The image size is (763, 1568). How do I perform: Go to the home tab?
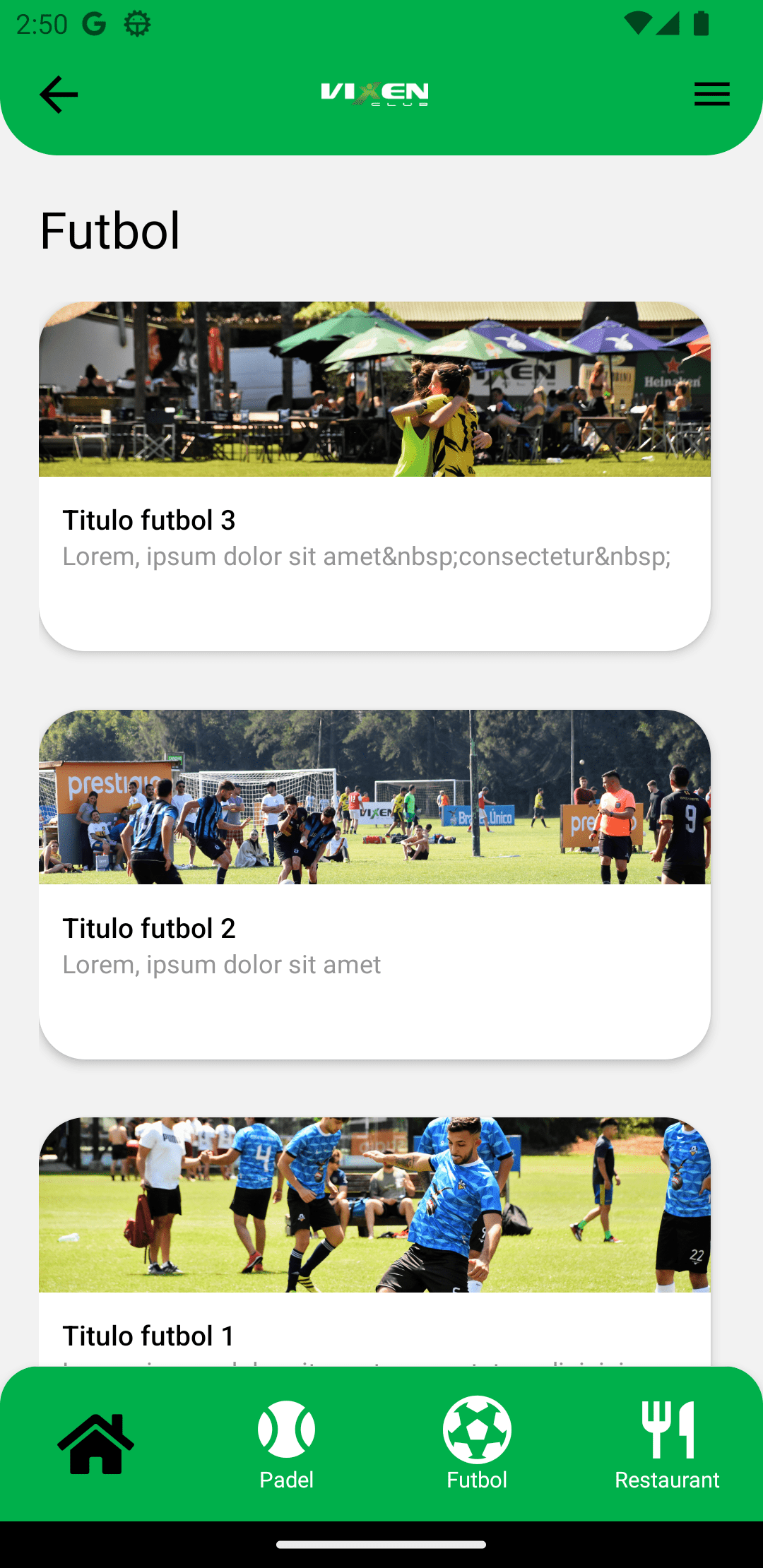tap(96, 1444)
